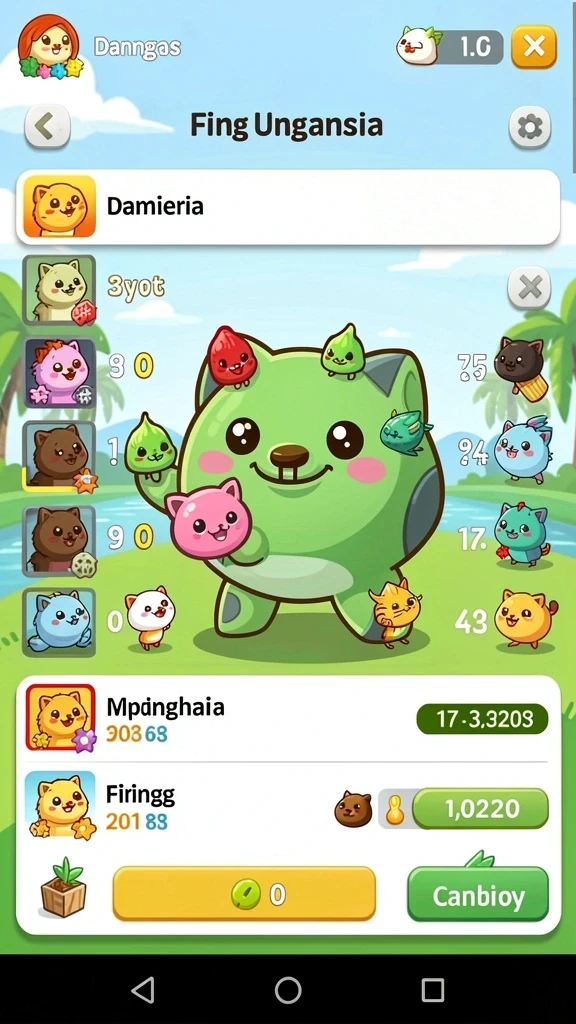576x1024 pixels.
Task: Open the plant crate icon
Action: pyautogui.click(x=63, y=888)
